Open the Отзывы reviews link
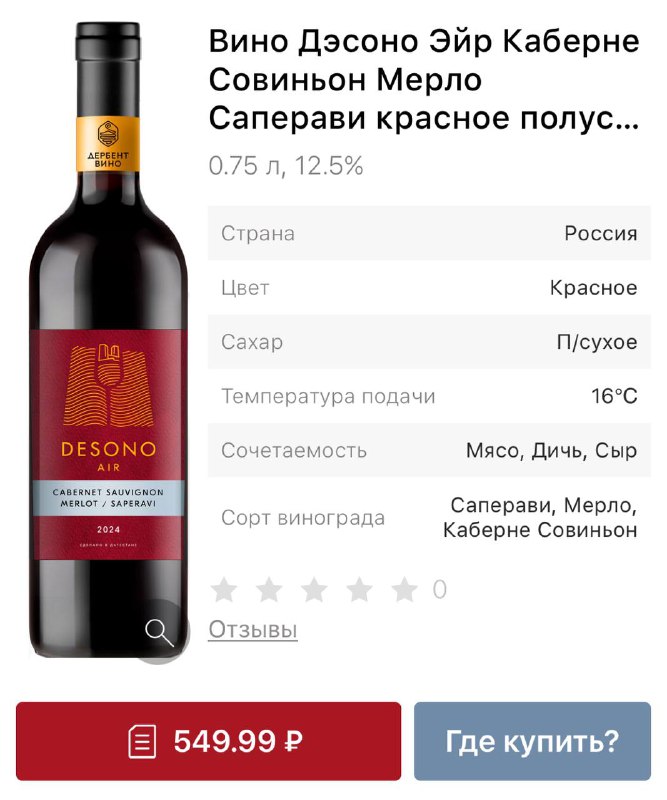Screen dimensions: 667x800 252,630
